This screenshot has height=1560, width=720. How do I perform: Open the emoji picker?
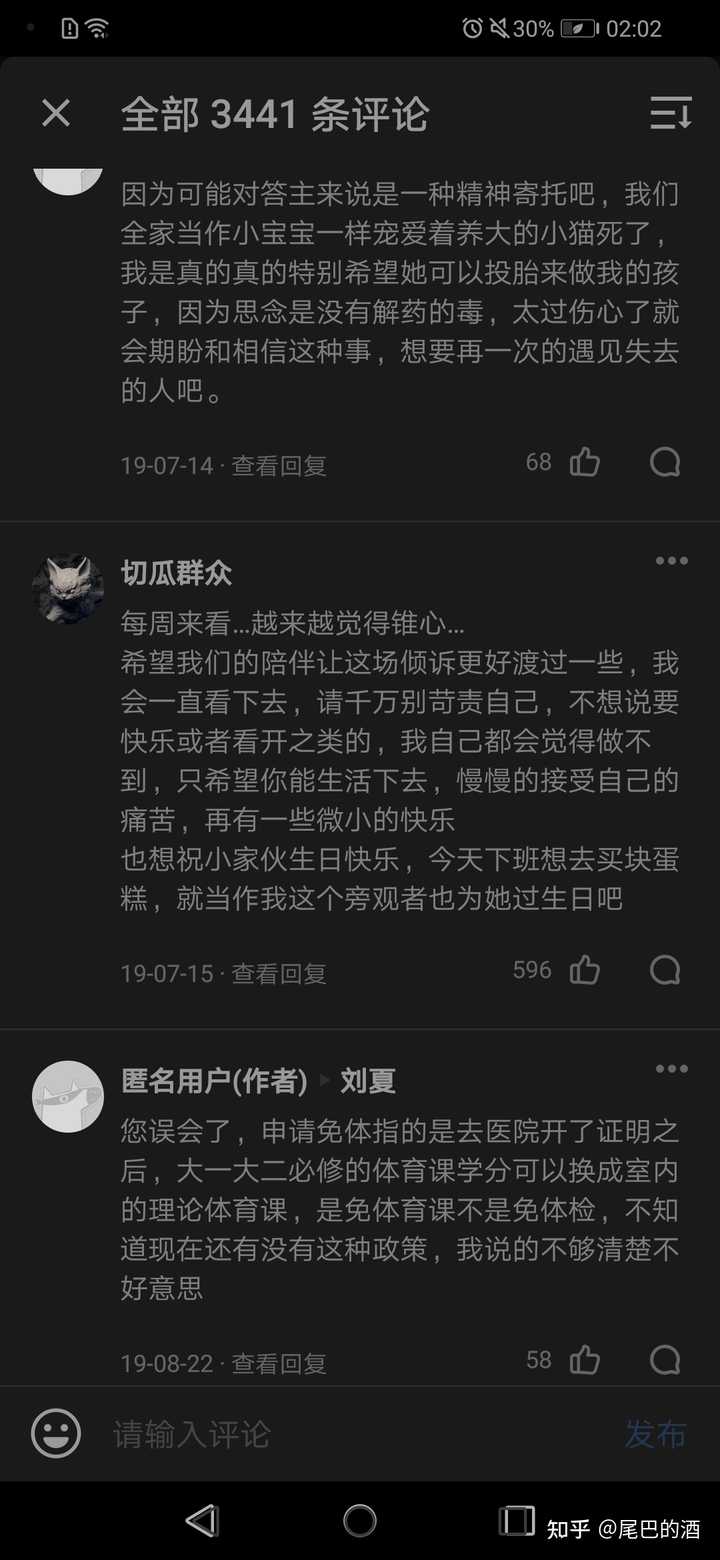(x=56, y=1434)
